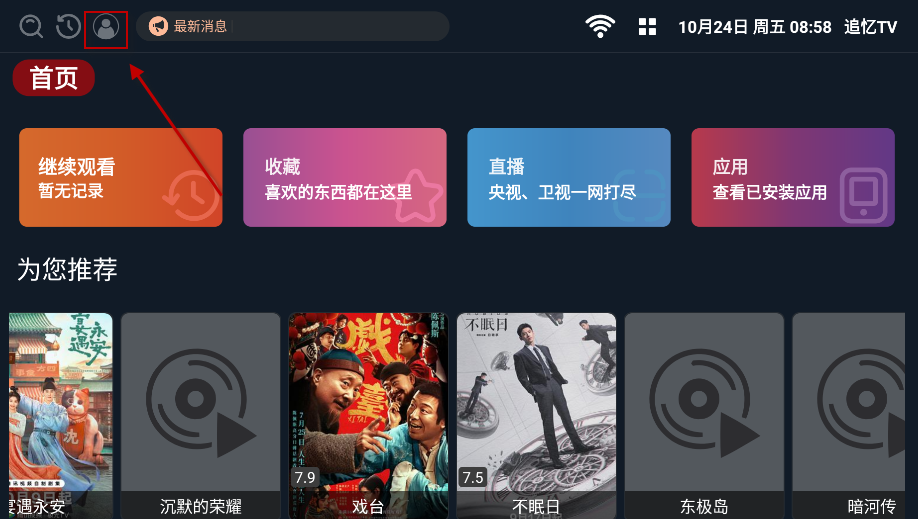Screen dimensions: 918x519
Task: Select the 首页 tab
Action: point(54,78)
